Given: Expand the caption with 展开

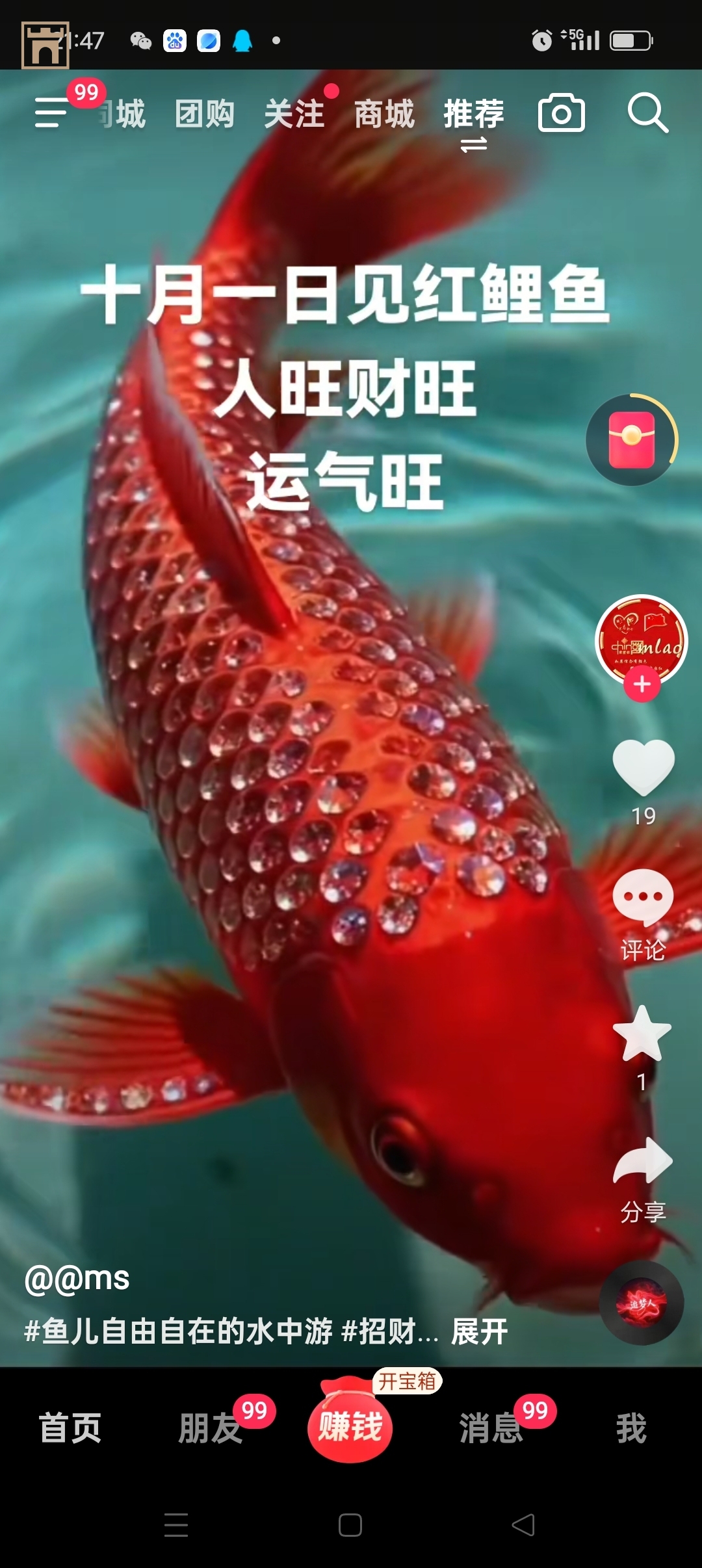Looking at the screenshot, I should [480, 1331].
